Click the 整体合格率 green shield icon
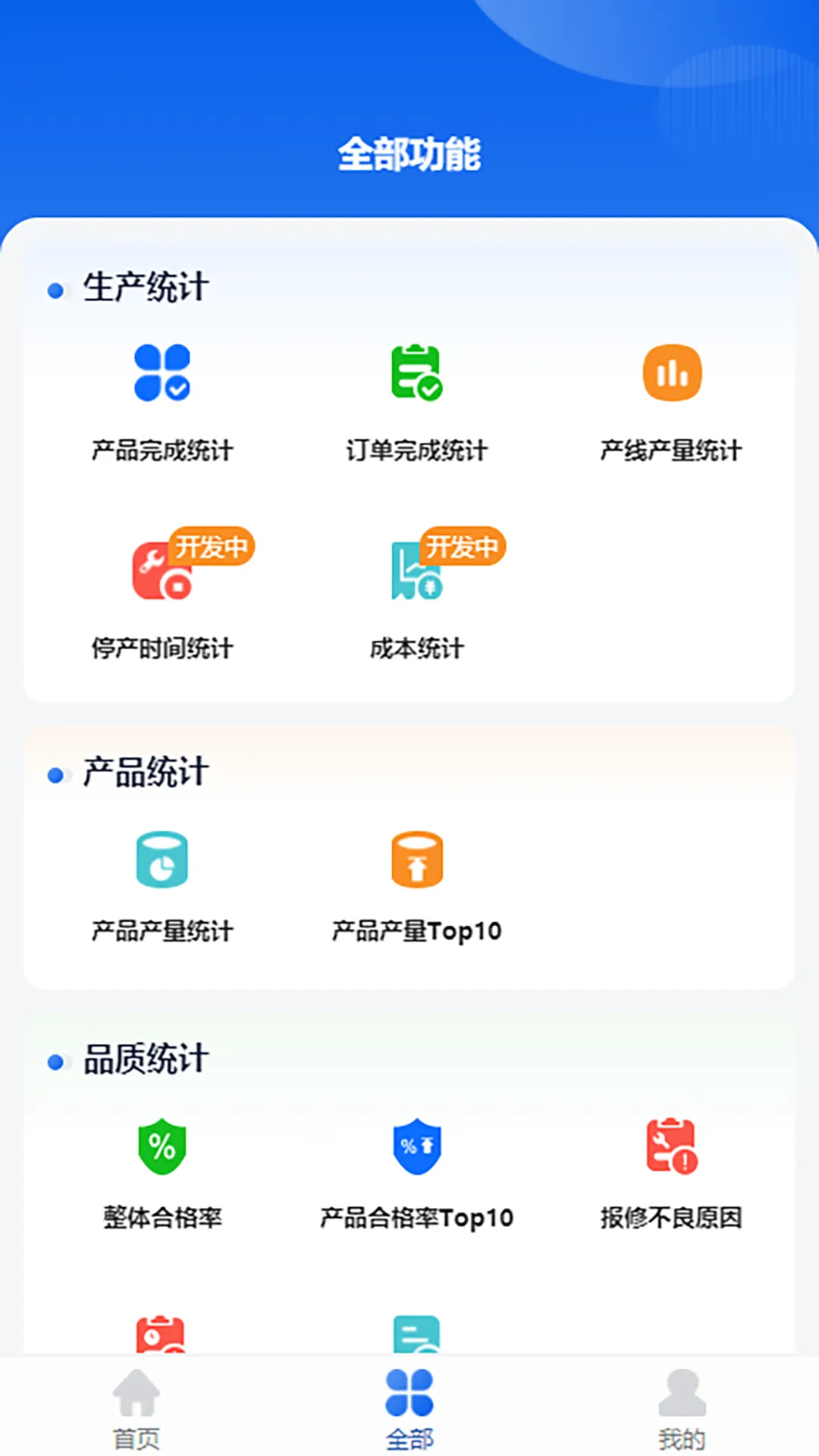 [x=162, y=1147]
